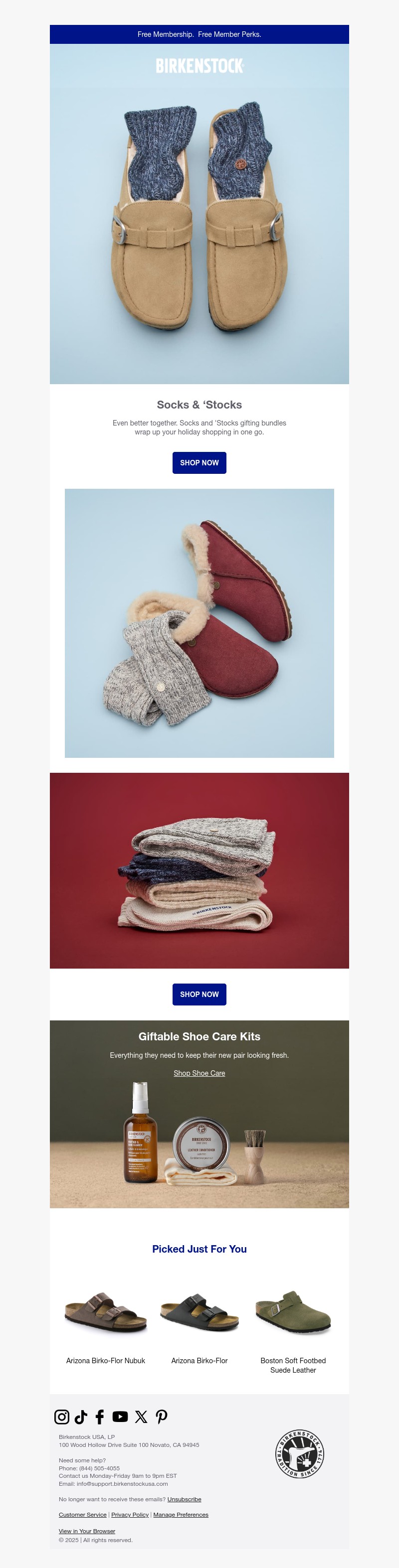399x1568 pixels.
Task: Open the Pinterest icon
Action: 162,1417
